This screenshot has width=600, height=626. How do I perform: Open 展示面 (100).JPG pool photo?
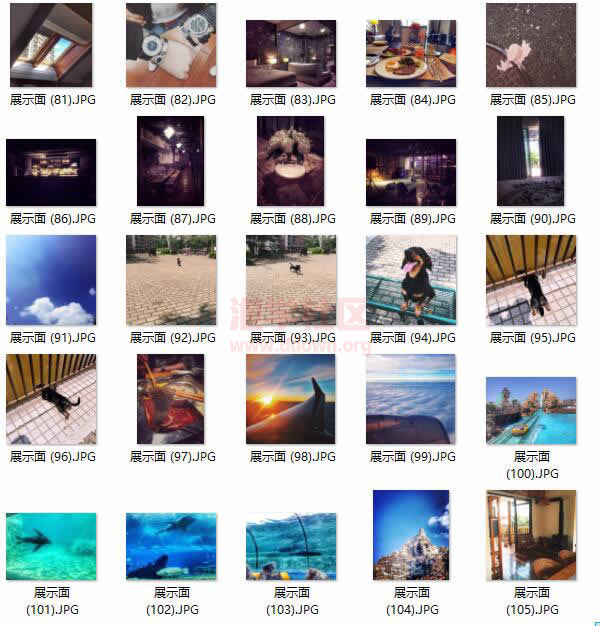pos(531,411)
